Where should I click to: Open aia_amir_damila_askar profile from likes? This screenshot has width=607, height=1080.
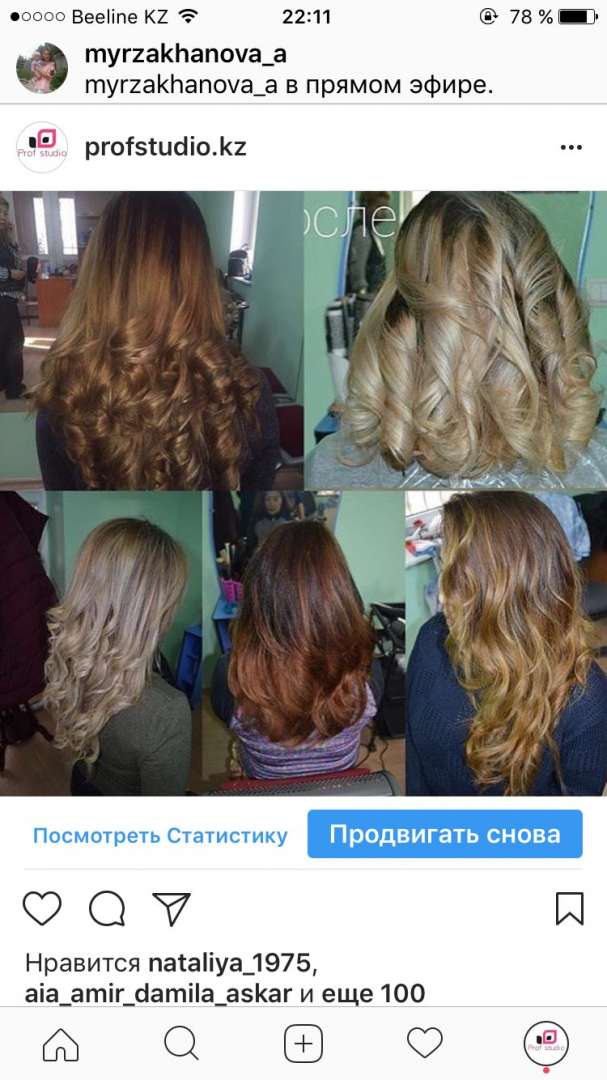159,994
